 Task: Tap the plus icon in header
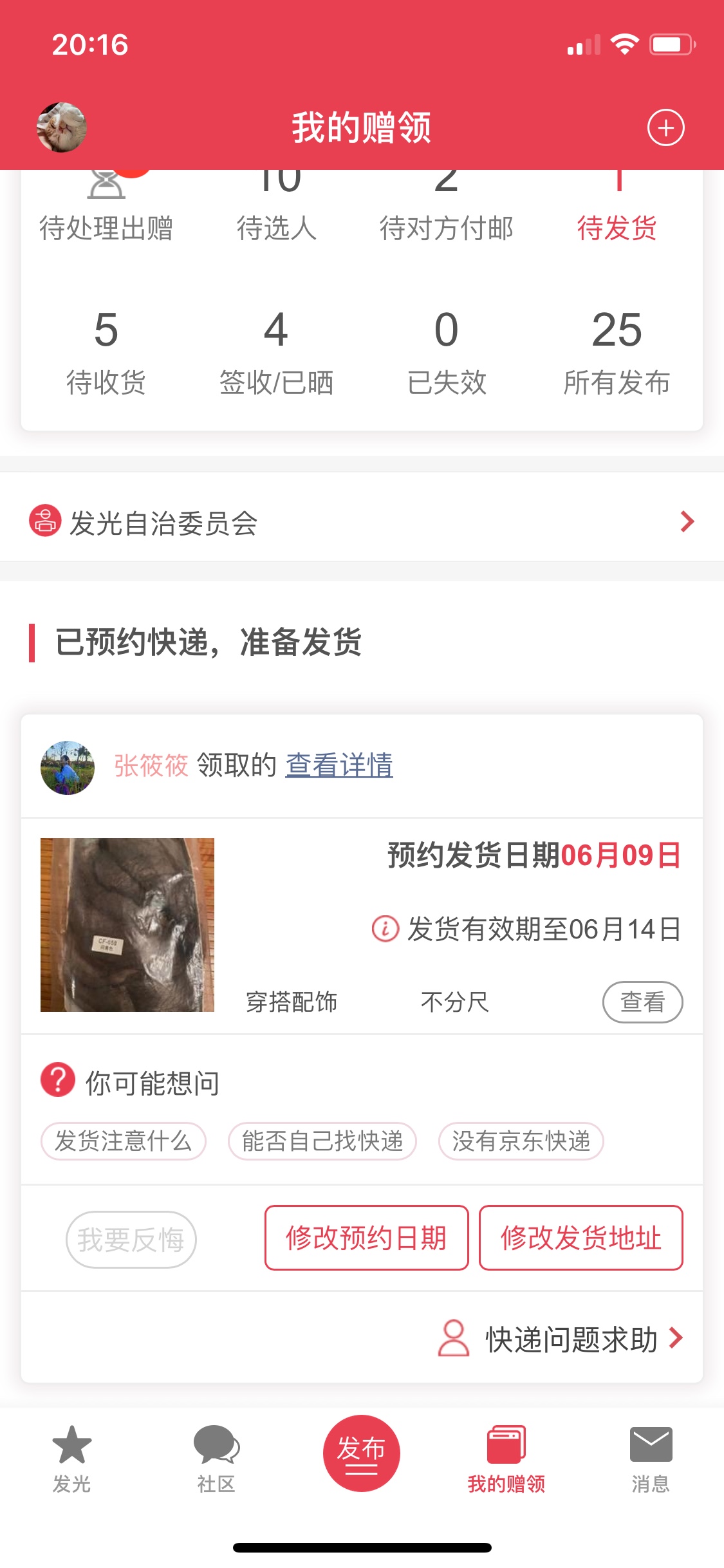[665, 127]
